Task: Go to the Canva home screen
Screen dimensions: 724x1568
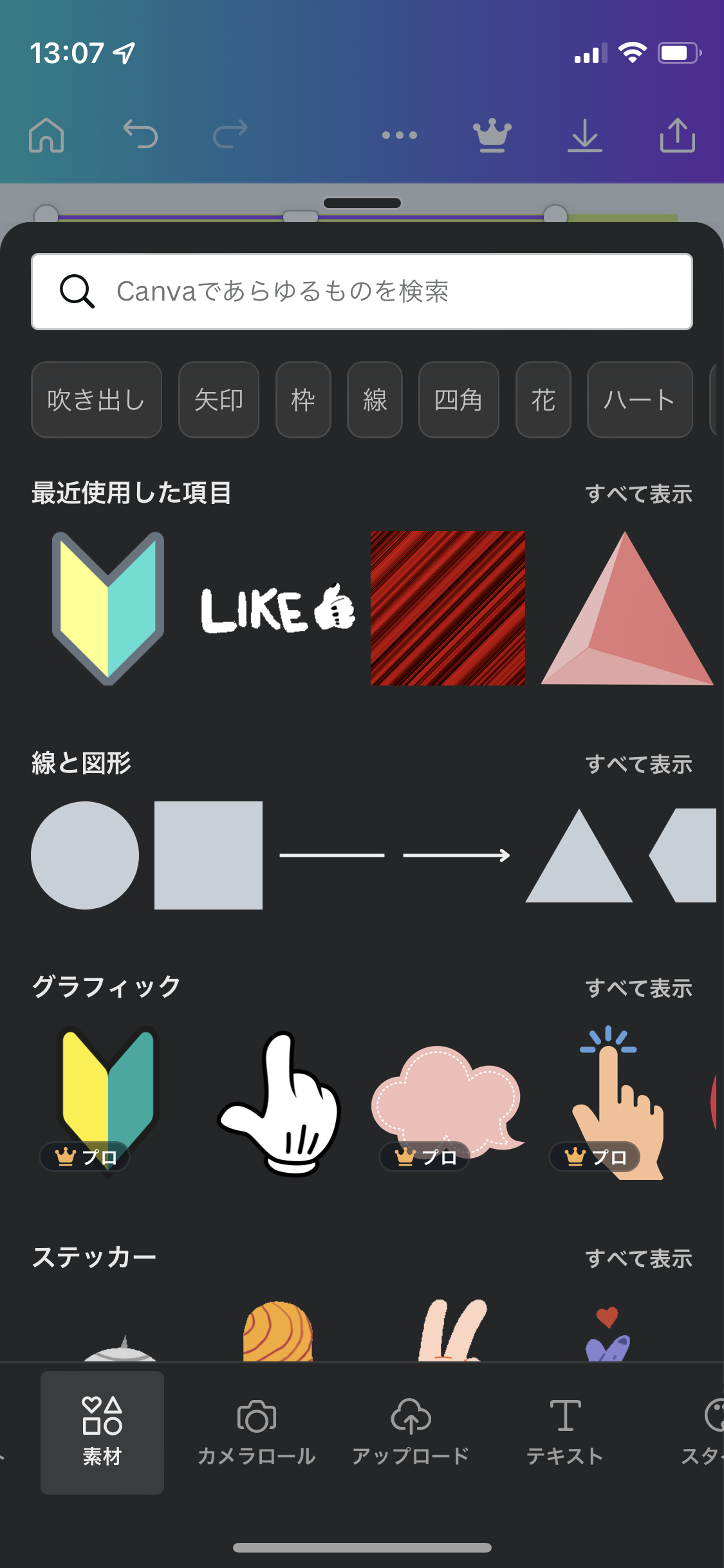Action: pyautogui.click(x=46, y=135)
